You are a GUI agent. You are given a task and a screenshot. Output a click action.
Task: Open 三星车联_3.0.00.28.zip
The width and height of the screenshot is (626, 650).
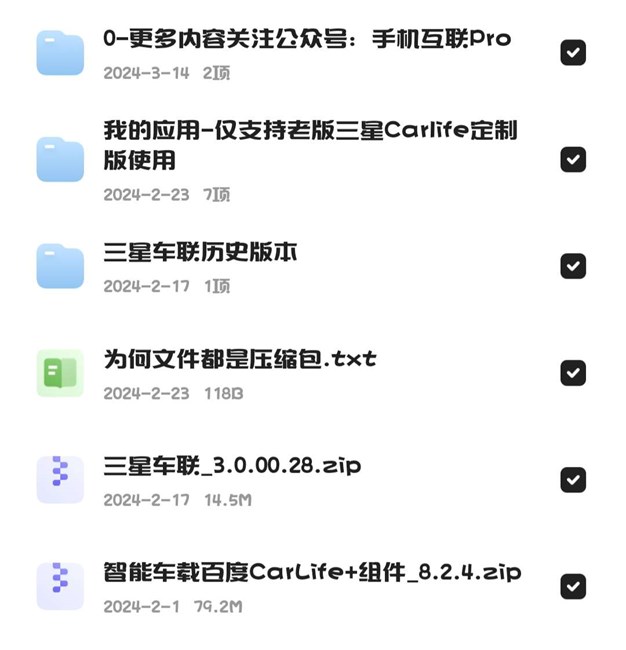pyautogui.click(x=232, y=466)
